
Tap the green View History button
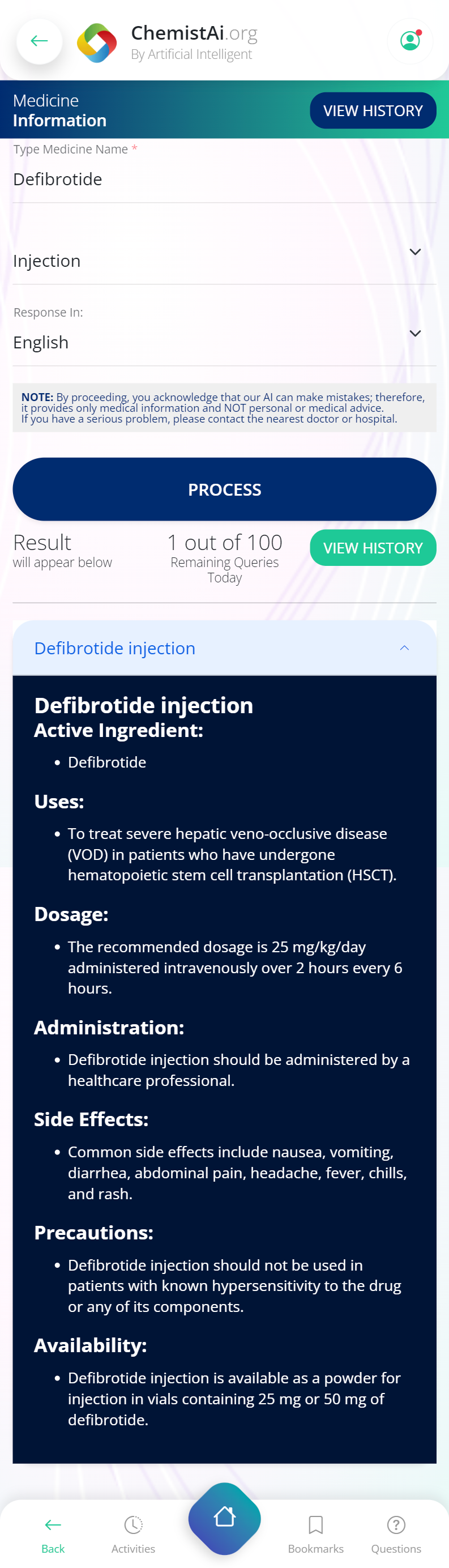373,548
